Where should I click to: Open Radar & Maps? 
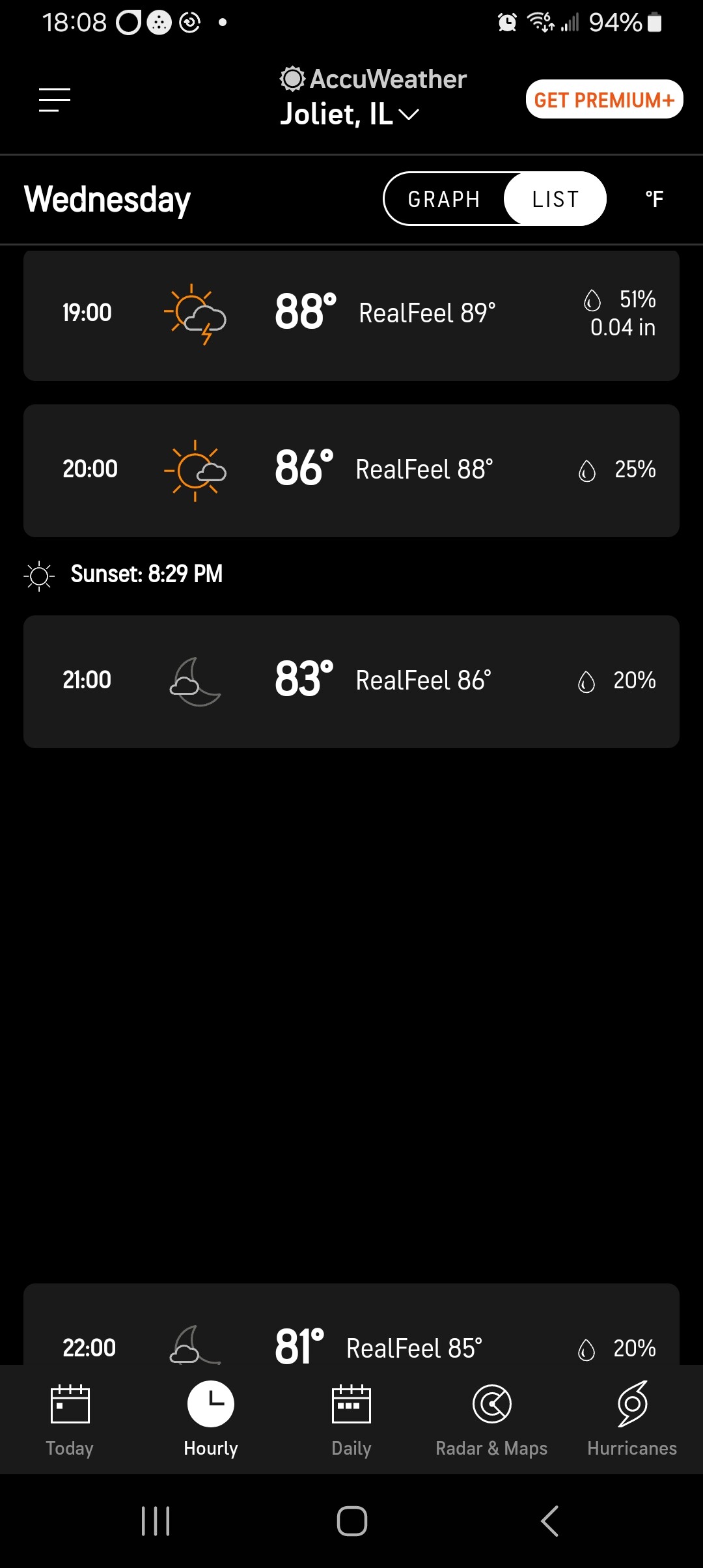point(491,1420)
